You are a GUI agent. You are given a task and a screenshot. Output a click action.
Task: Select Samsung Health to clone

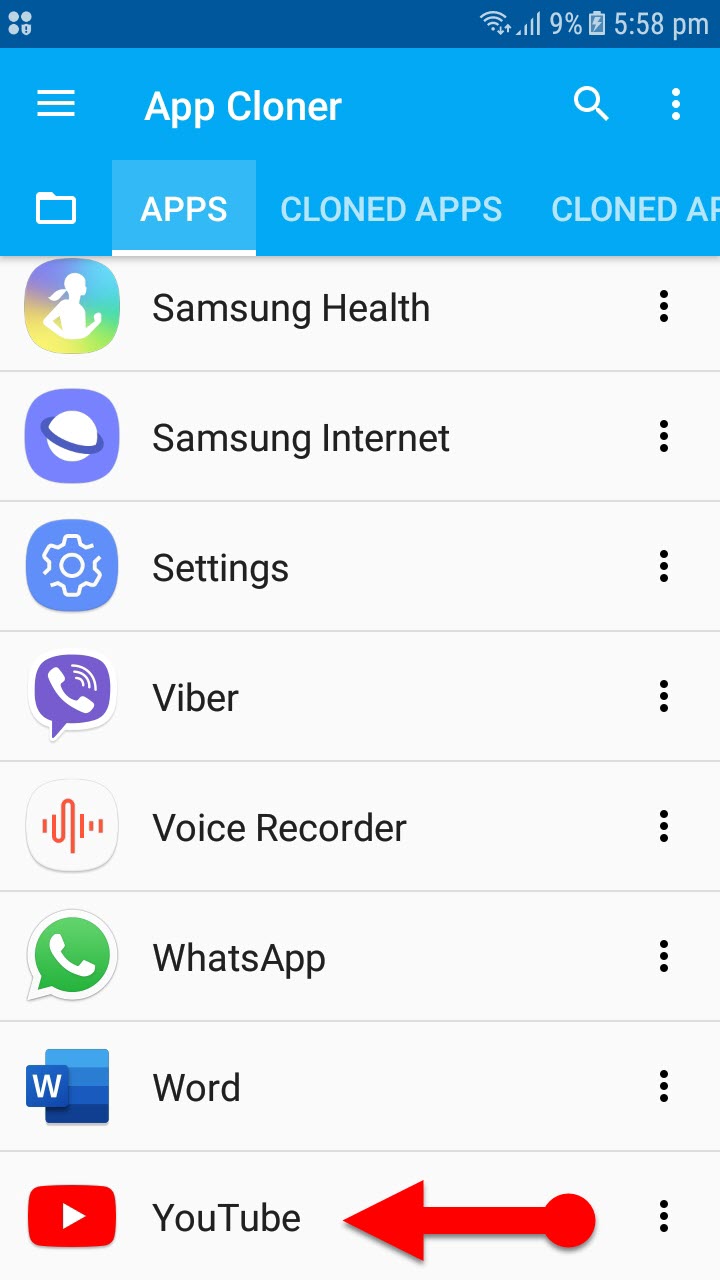290,308
